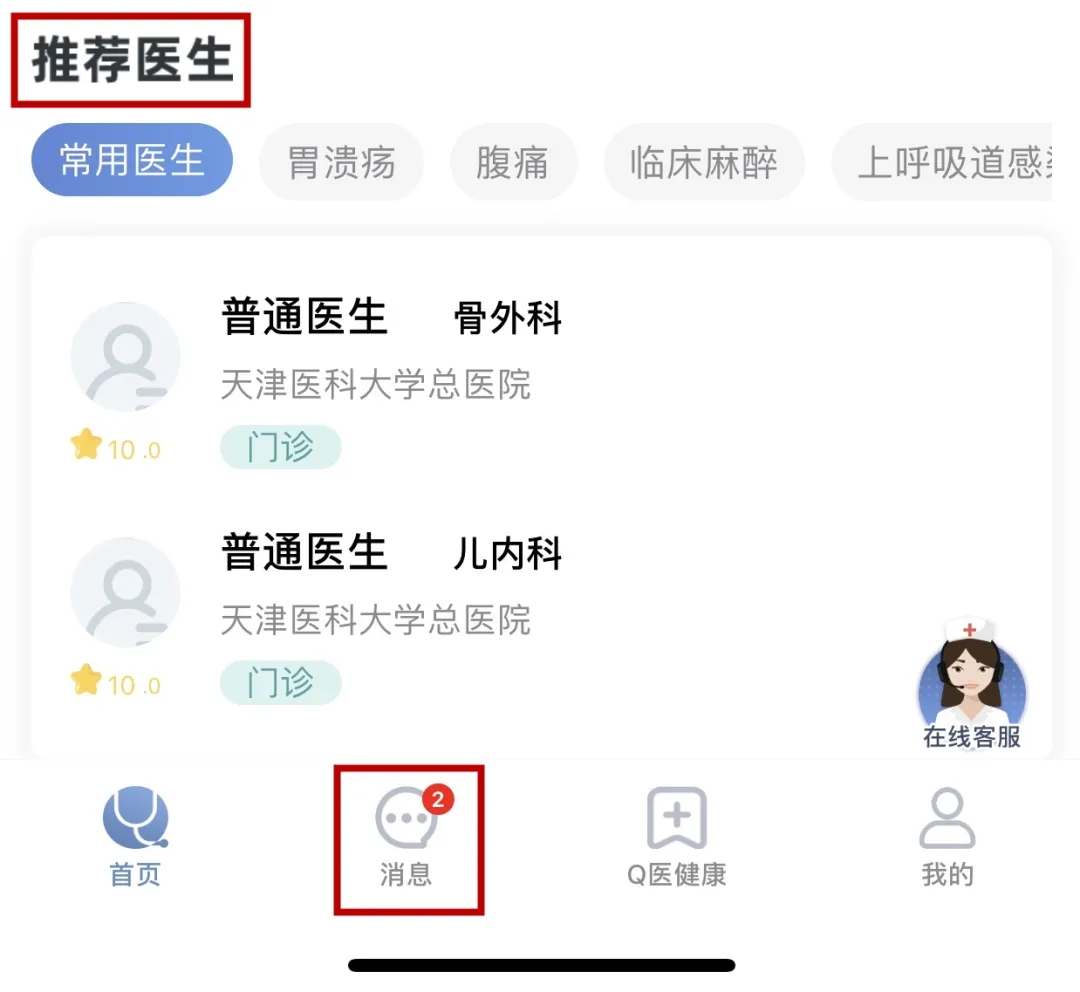Select the 腹痛 chip
Image resolution: width=1080 pixels, height=992 pixels.
pyautogui.click(x=512, y=162)
